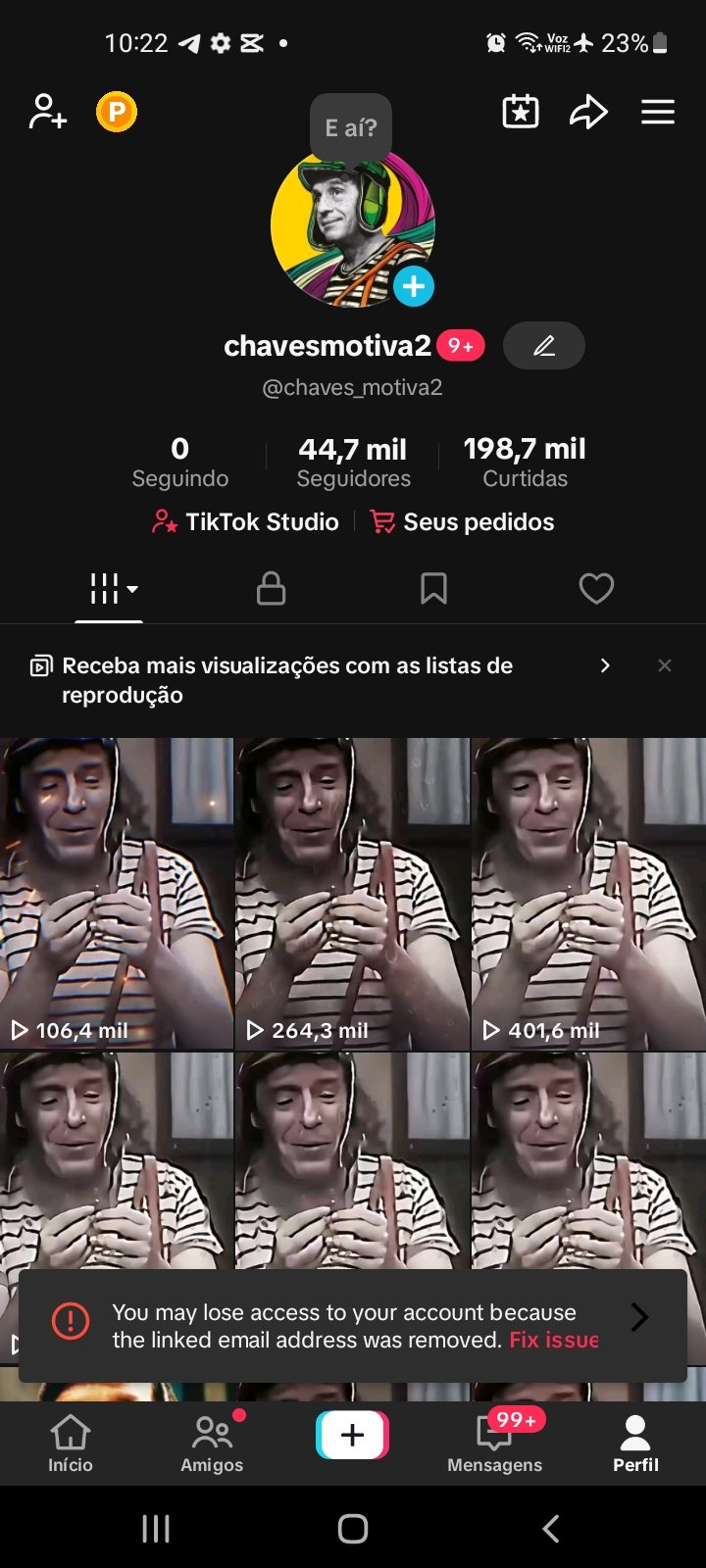Open the Mensagens inbox
This screenshot has height=1568, width=706.
(x=494, y=1444)
